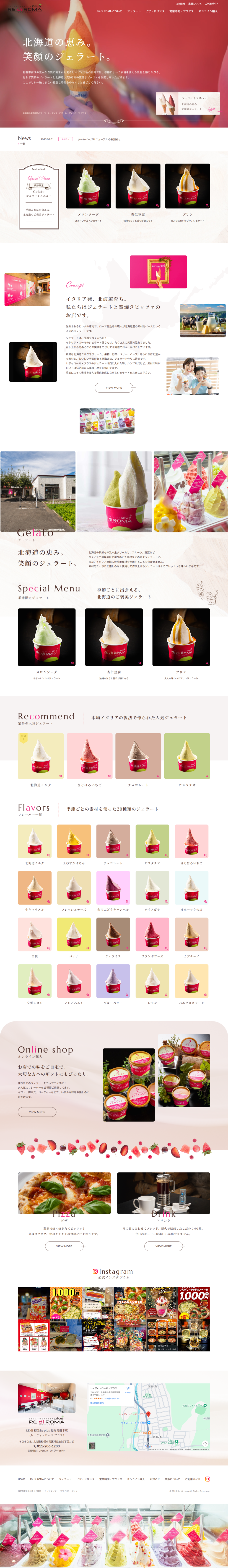228x1568 pixels.
Task: Tap VIEW MORE in the Online shop section
Action: [37, 1111]
